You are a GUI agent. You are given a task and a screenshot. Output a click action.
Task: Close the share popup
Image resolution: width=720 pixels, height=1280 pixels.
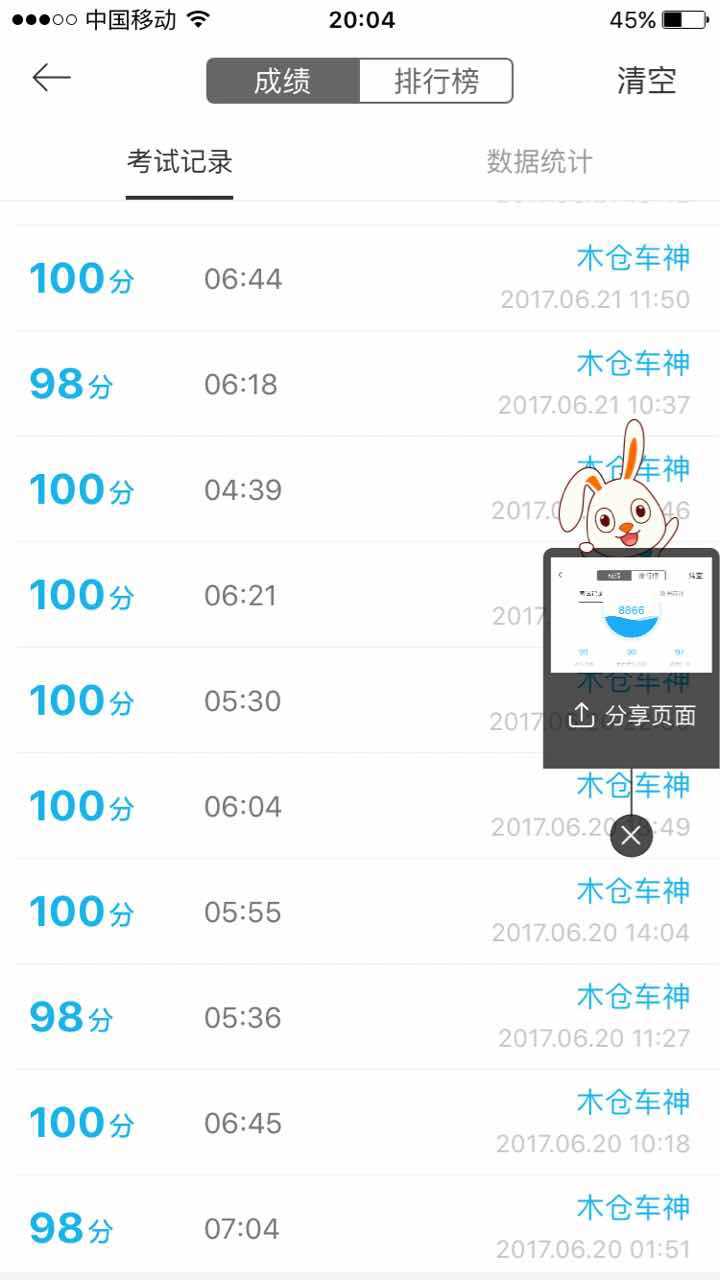(631, 836)
